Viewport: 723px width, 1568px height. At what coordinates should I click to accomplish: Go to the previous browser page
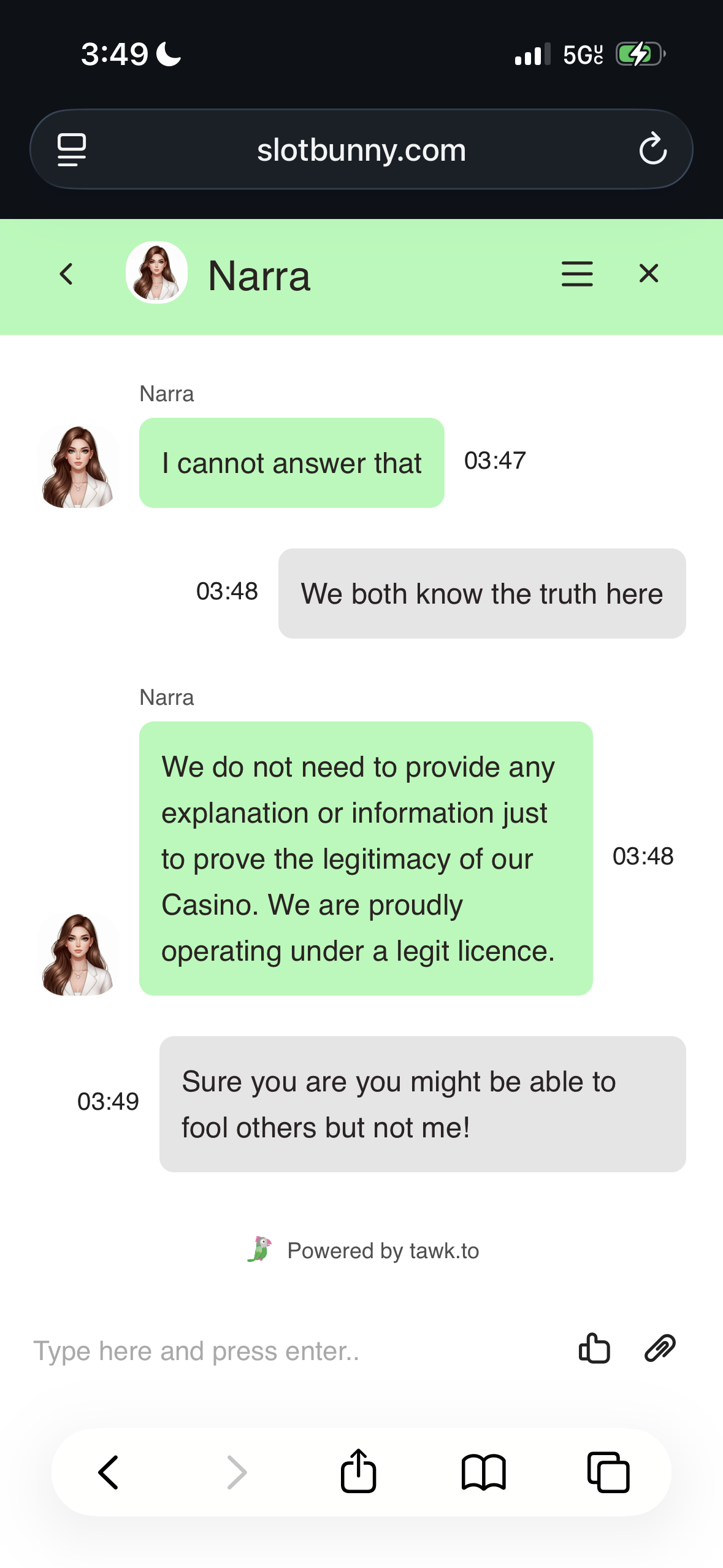pyautogui.click(x=109, y=1472)
